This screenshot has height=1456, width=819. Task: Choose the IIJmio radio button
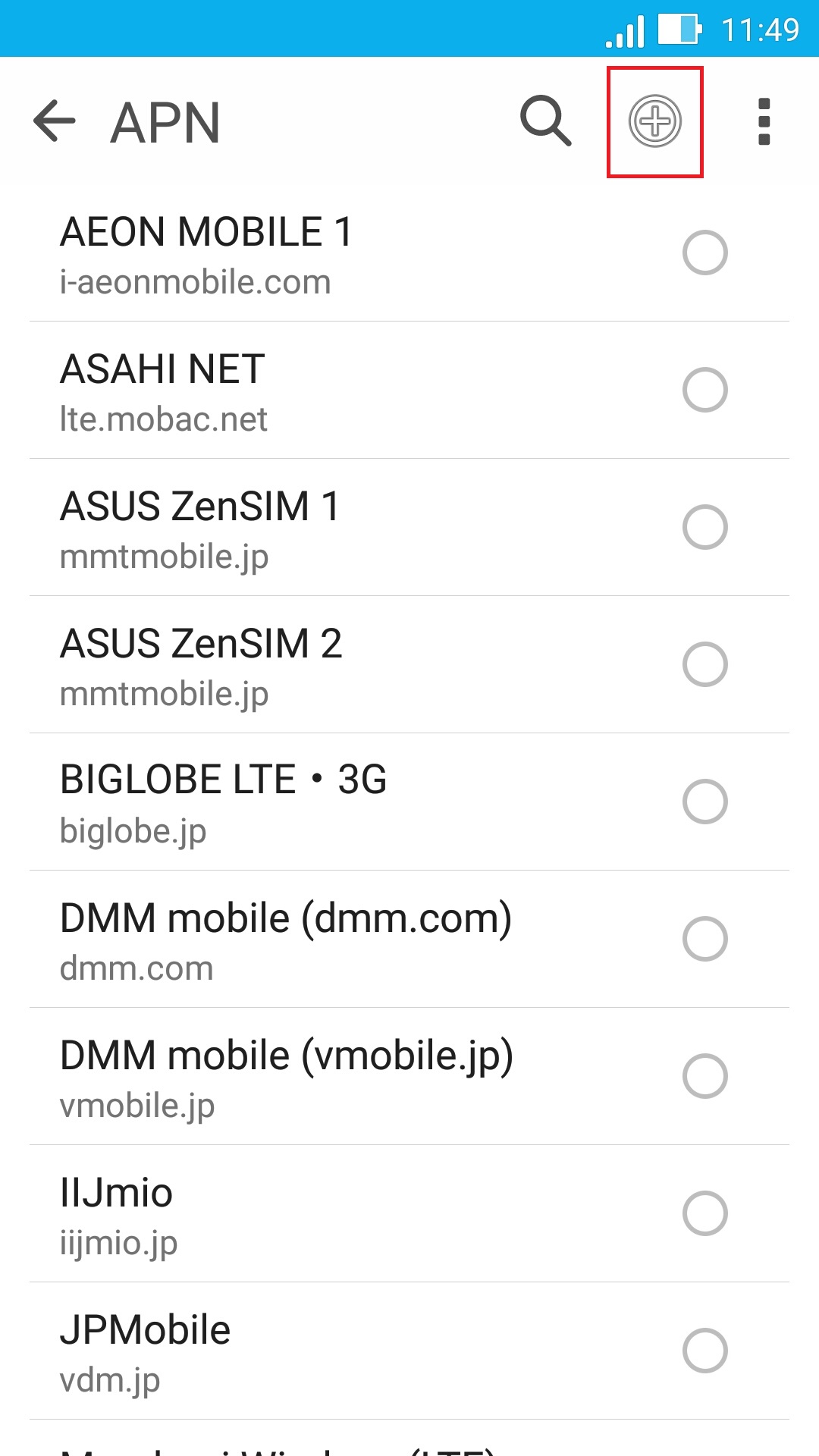(704, 1213)
